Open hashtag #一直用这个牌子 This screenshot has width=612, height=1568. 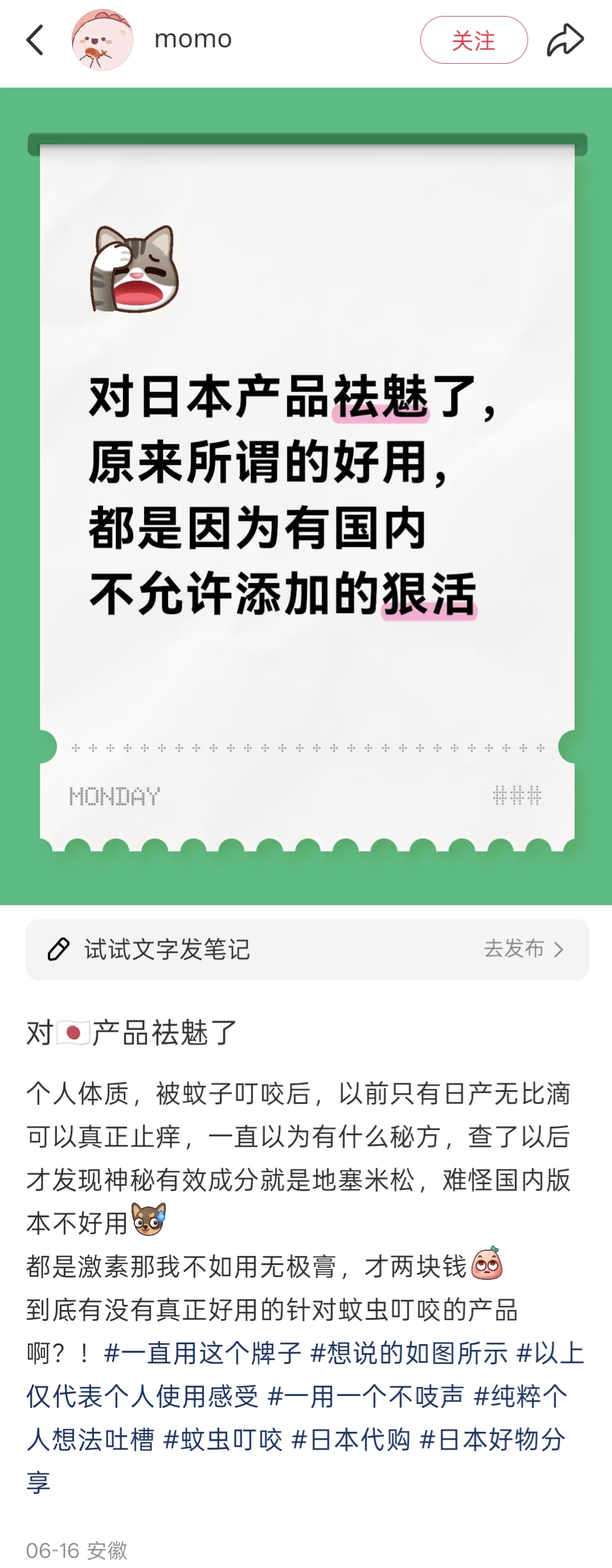(203, 1353)
